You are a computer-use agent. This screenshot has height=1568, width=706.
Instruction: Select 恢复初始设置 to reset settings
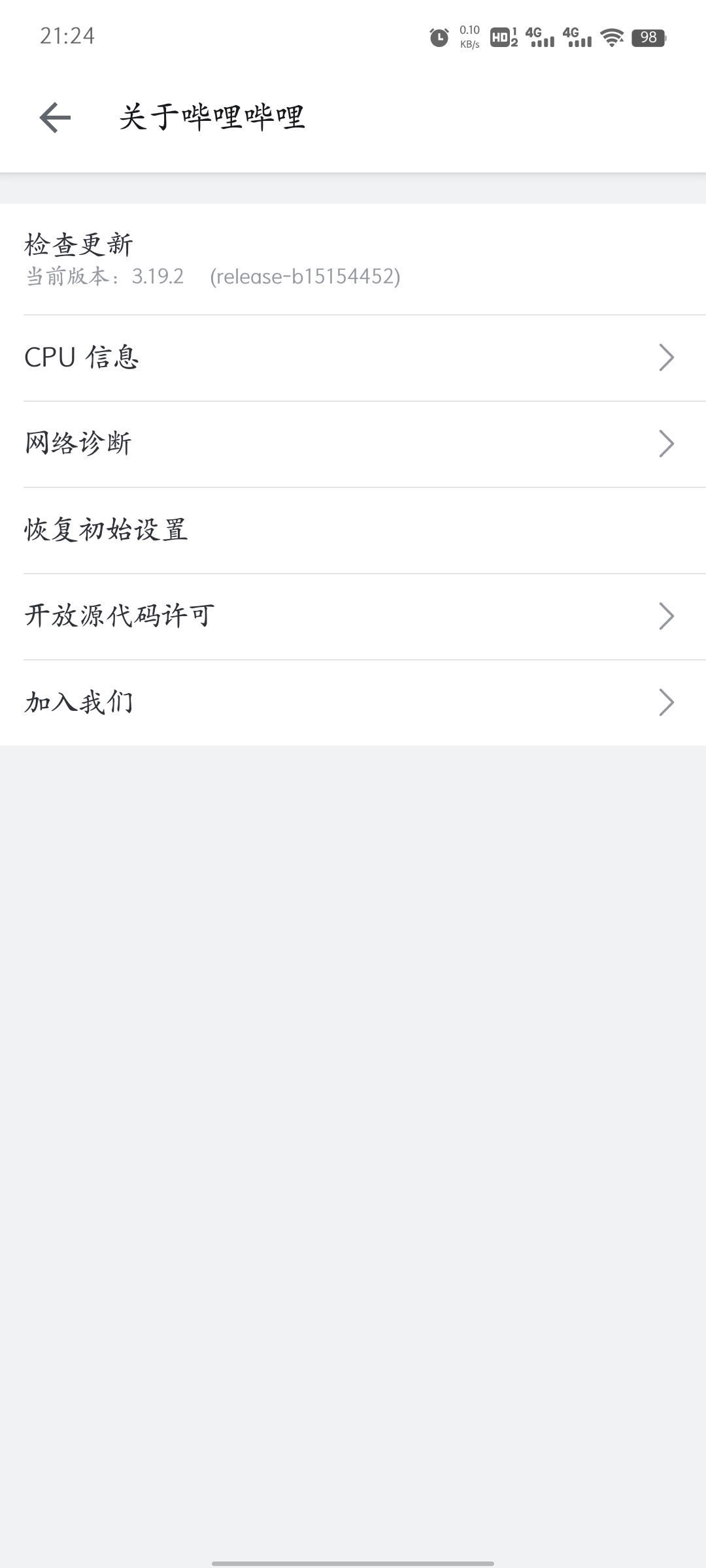coord(353,530)
